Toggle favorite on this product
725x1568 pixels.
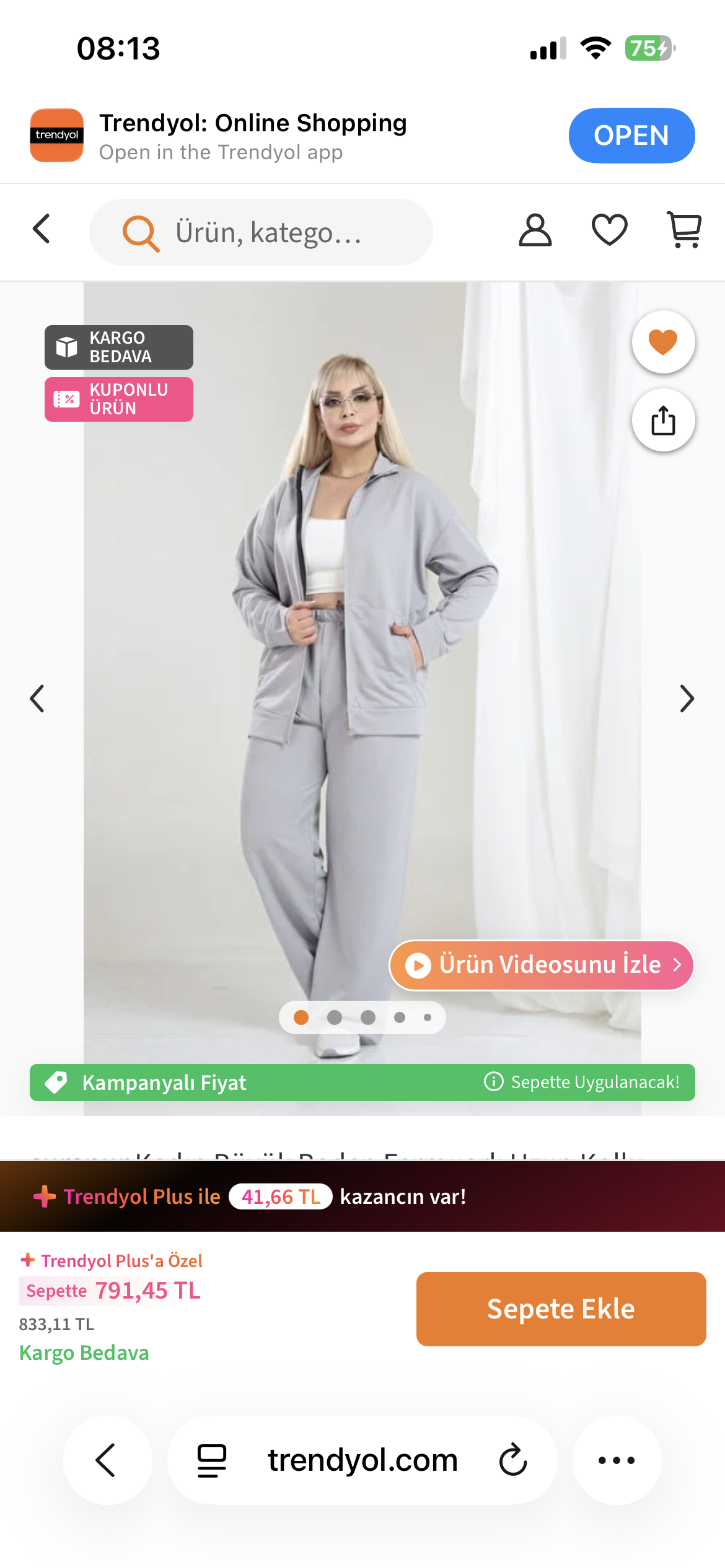[x=662, y=342]
